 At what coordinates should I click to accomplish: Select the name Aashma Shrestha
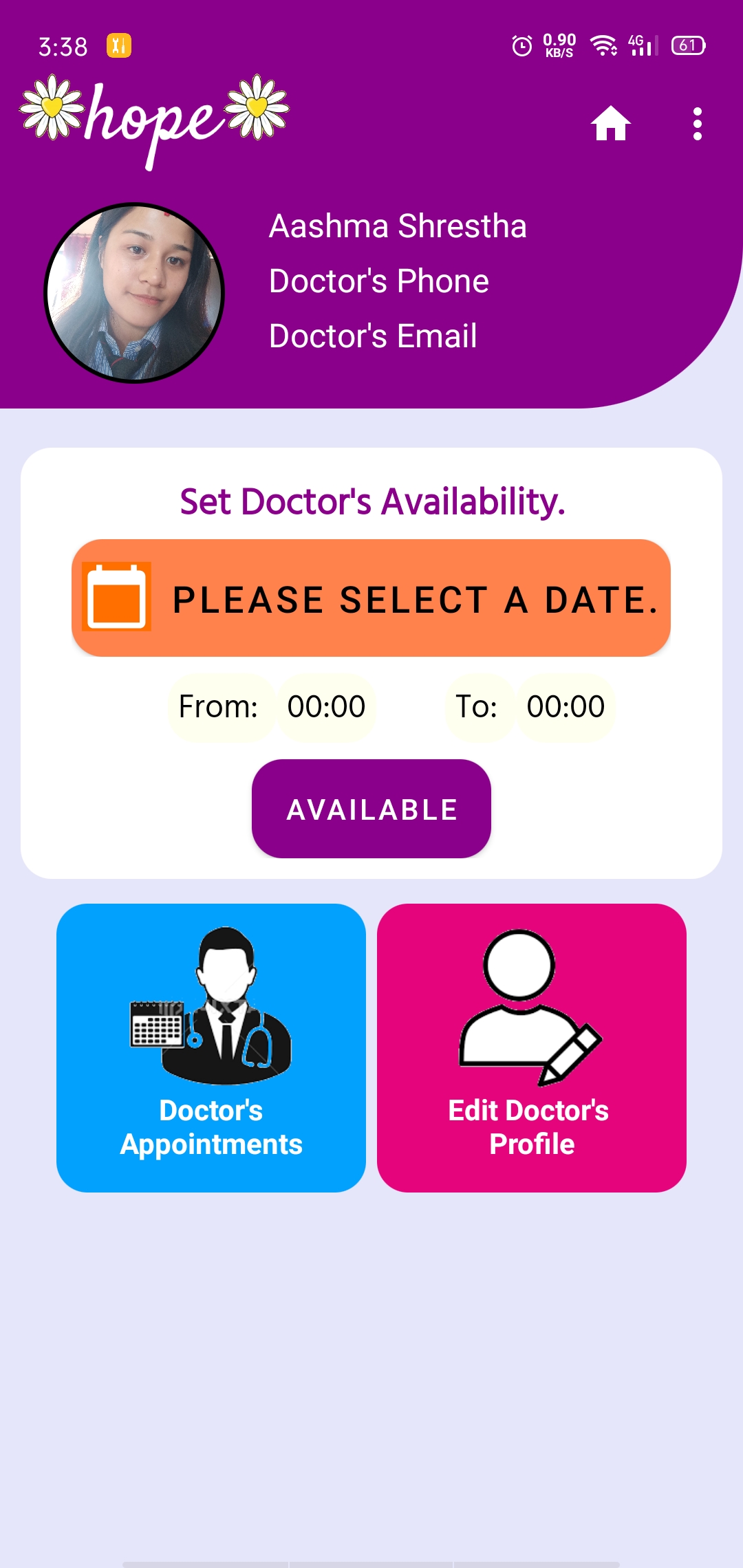click(397, 227)
